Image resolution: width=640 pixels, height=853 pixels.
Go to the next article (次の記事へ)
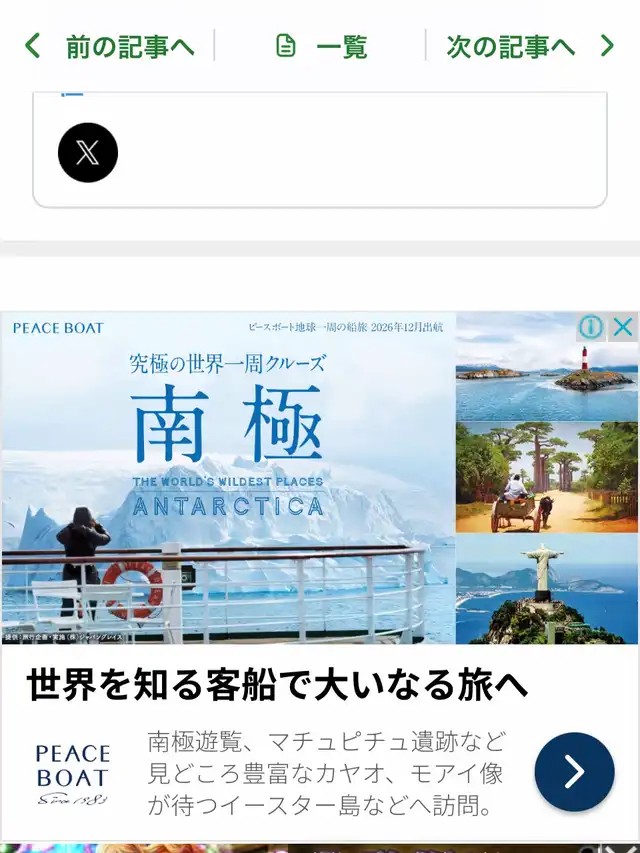click(x=530, y=46)
